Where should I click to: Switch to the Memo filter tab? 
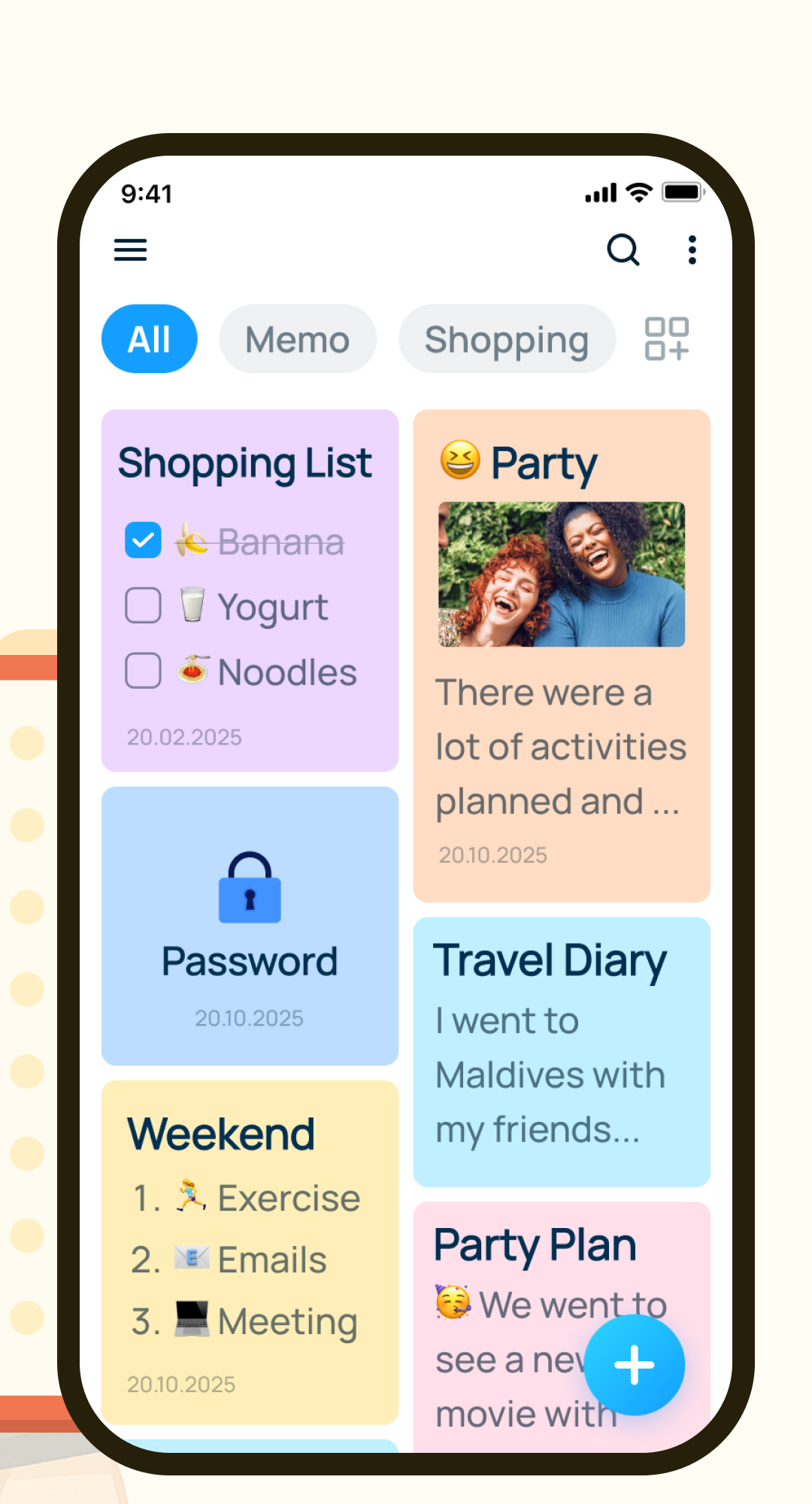click(297, 339)
